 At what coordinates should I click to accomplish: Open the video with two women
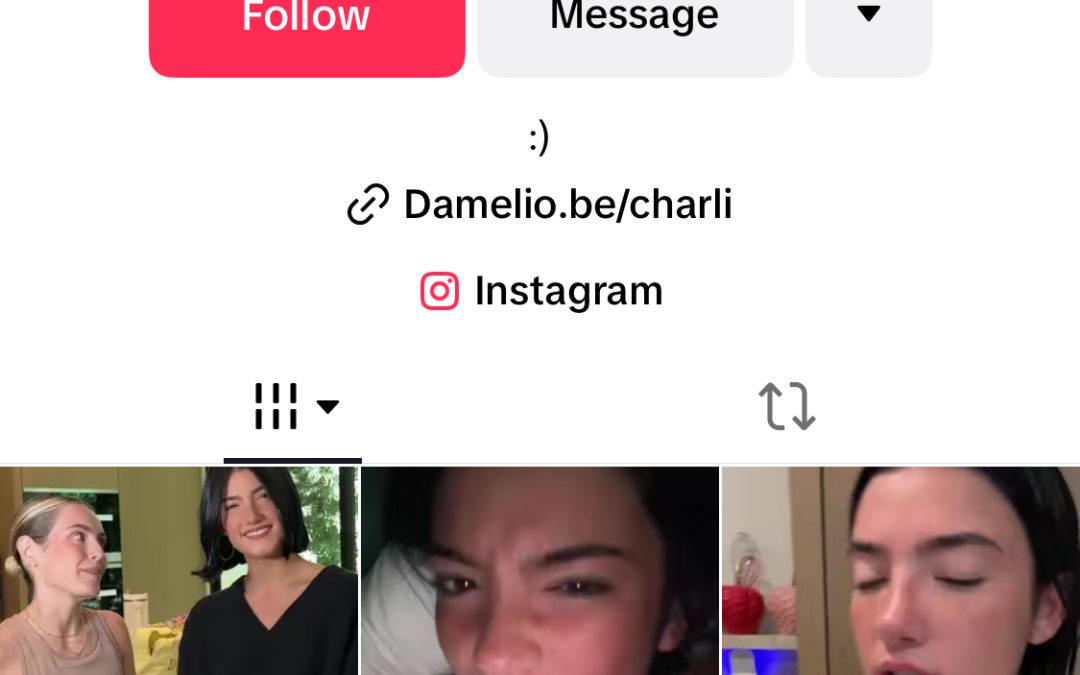tap(179, 571)
